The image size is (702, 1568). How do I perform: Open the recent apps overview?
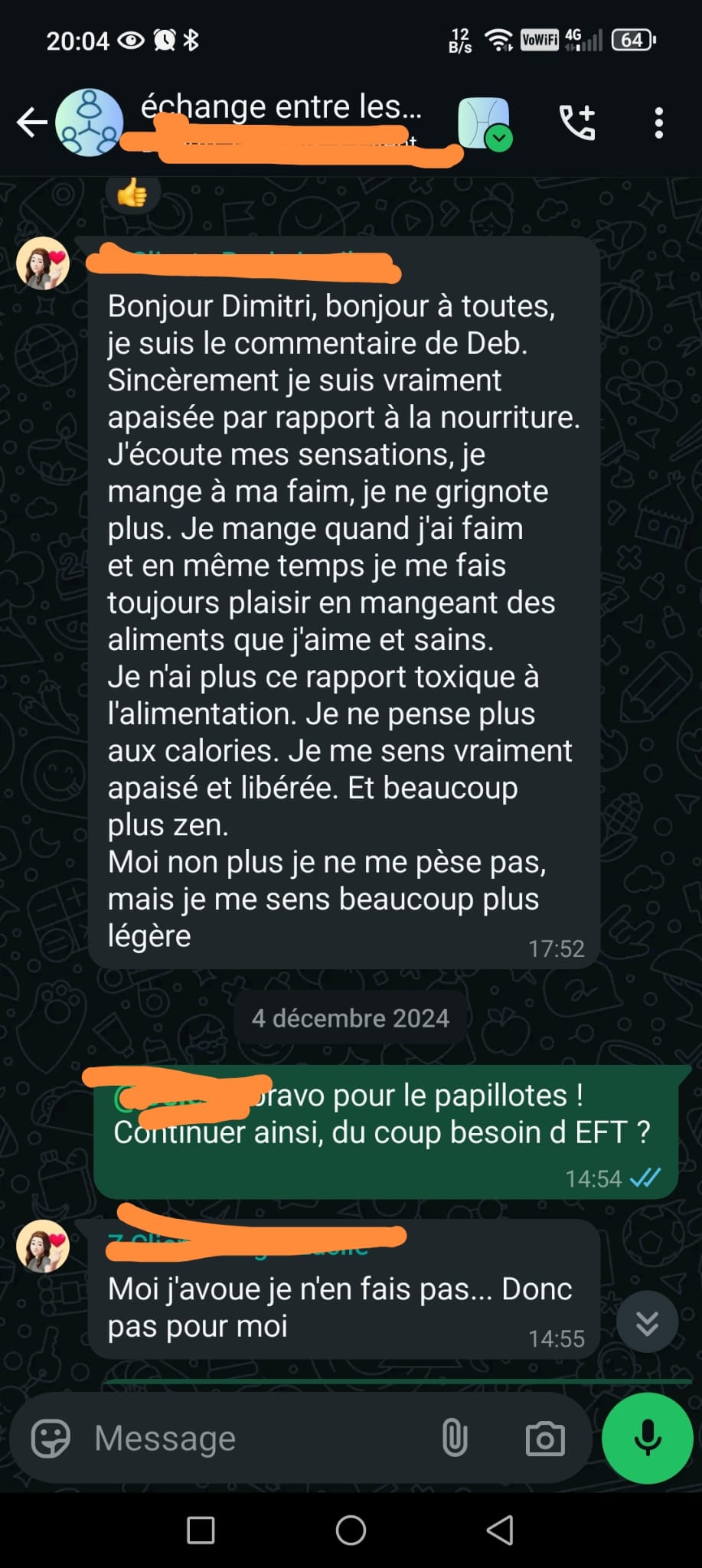[201, 1530]
